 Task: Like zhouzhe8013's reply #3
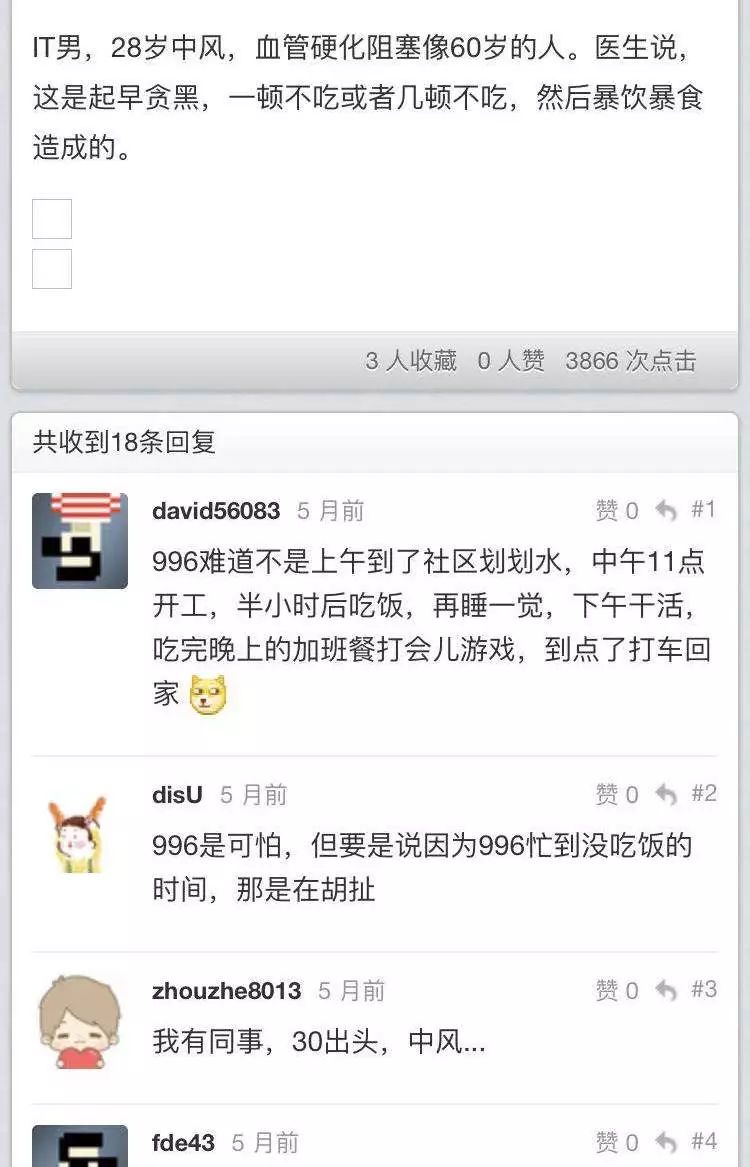tap(616, 991)
